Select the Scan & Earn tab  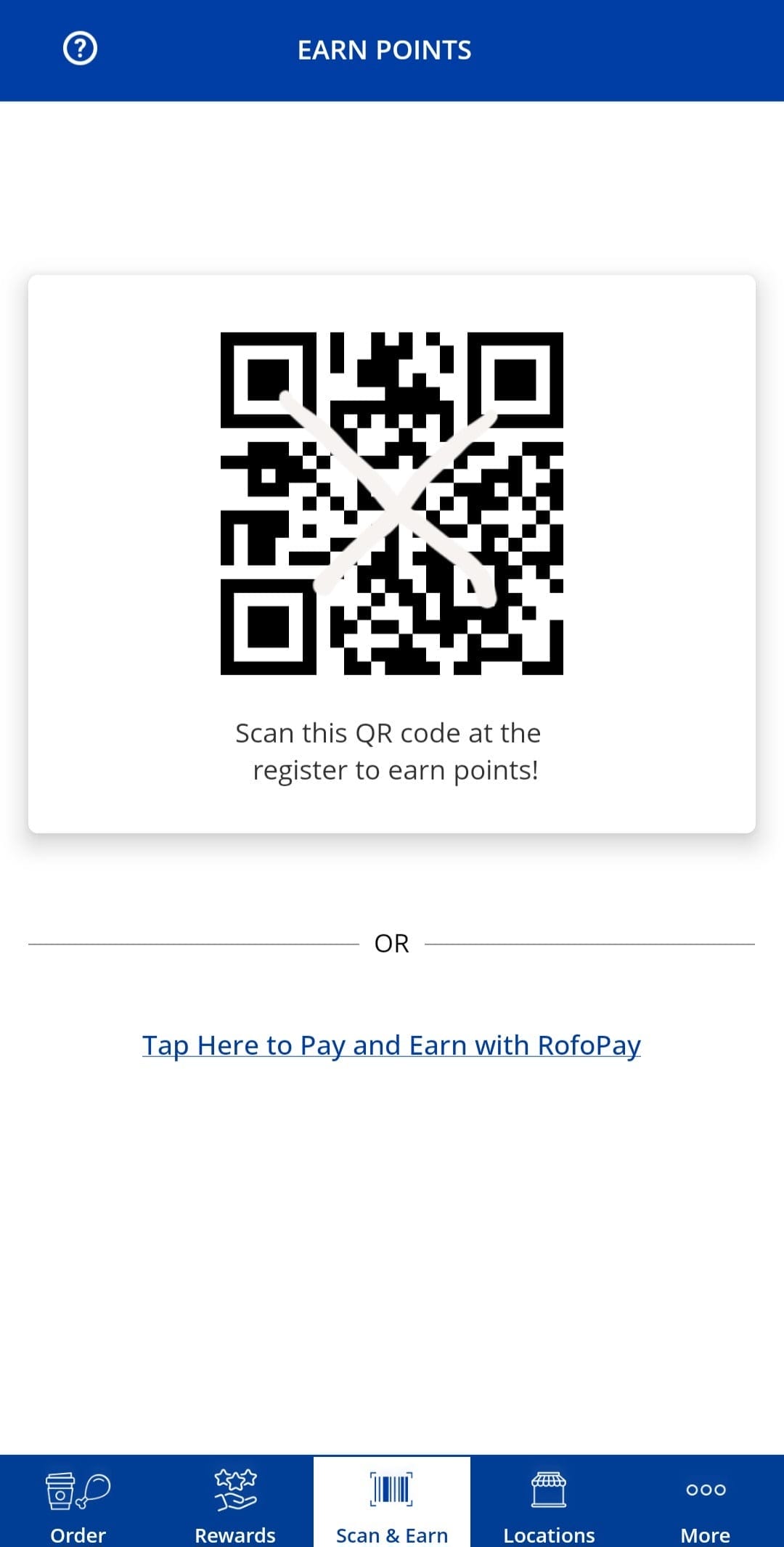click(392, 1501)
